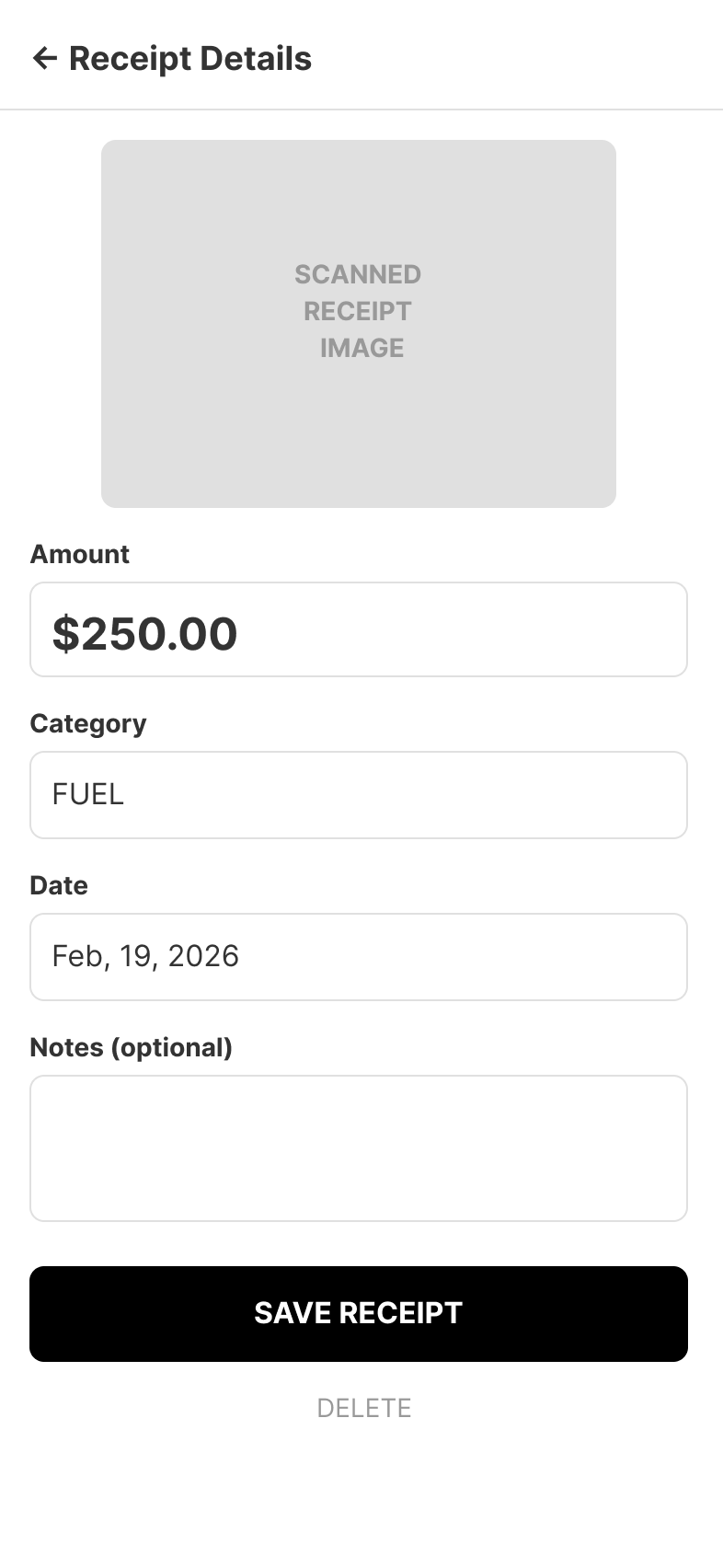Click the Notes (optional) label
This screenshot has height=1568, width=723.
(132, 1047)
